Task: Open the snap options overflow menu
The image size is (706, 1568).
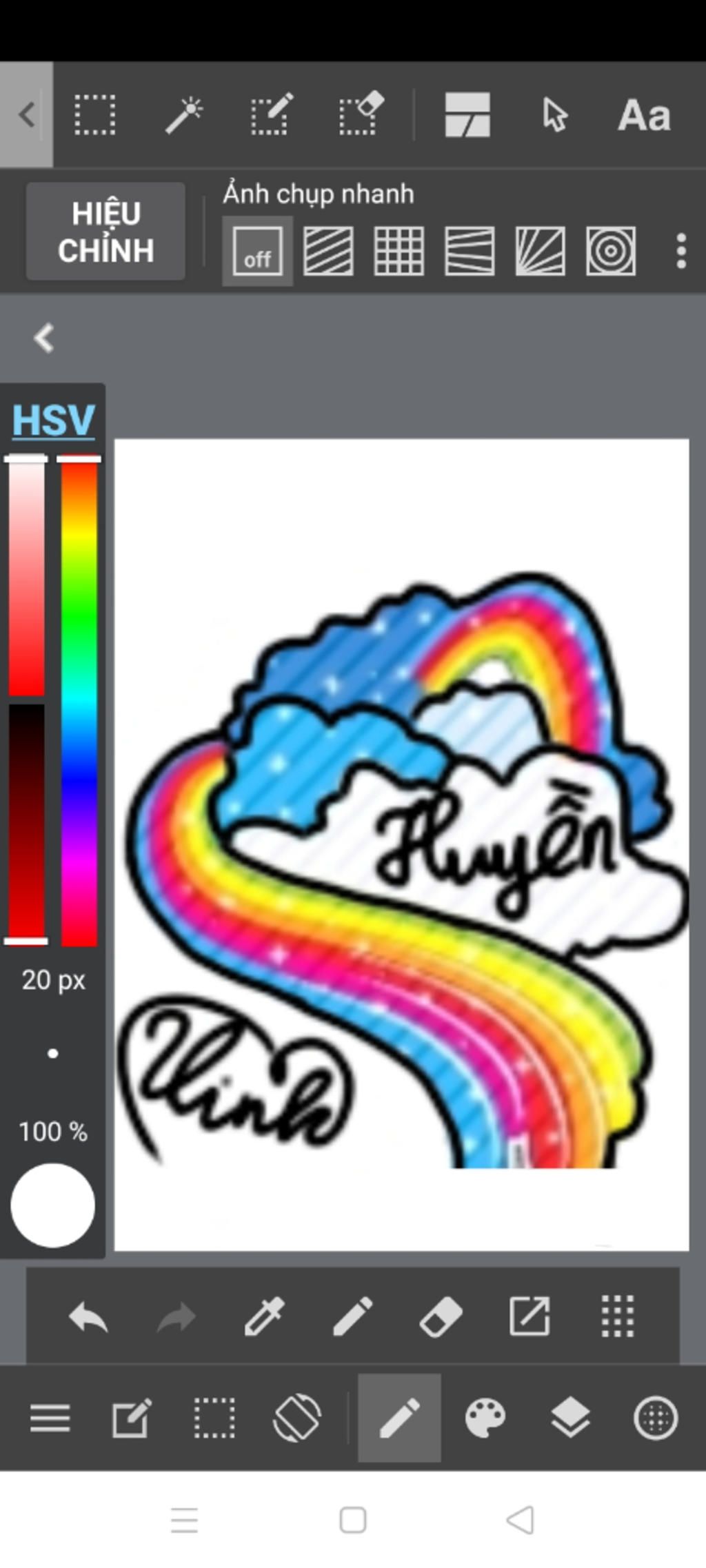Action: click(681, 252)
